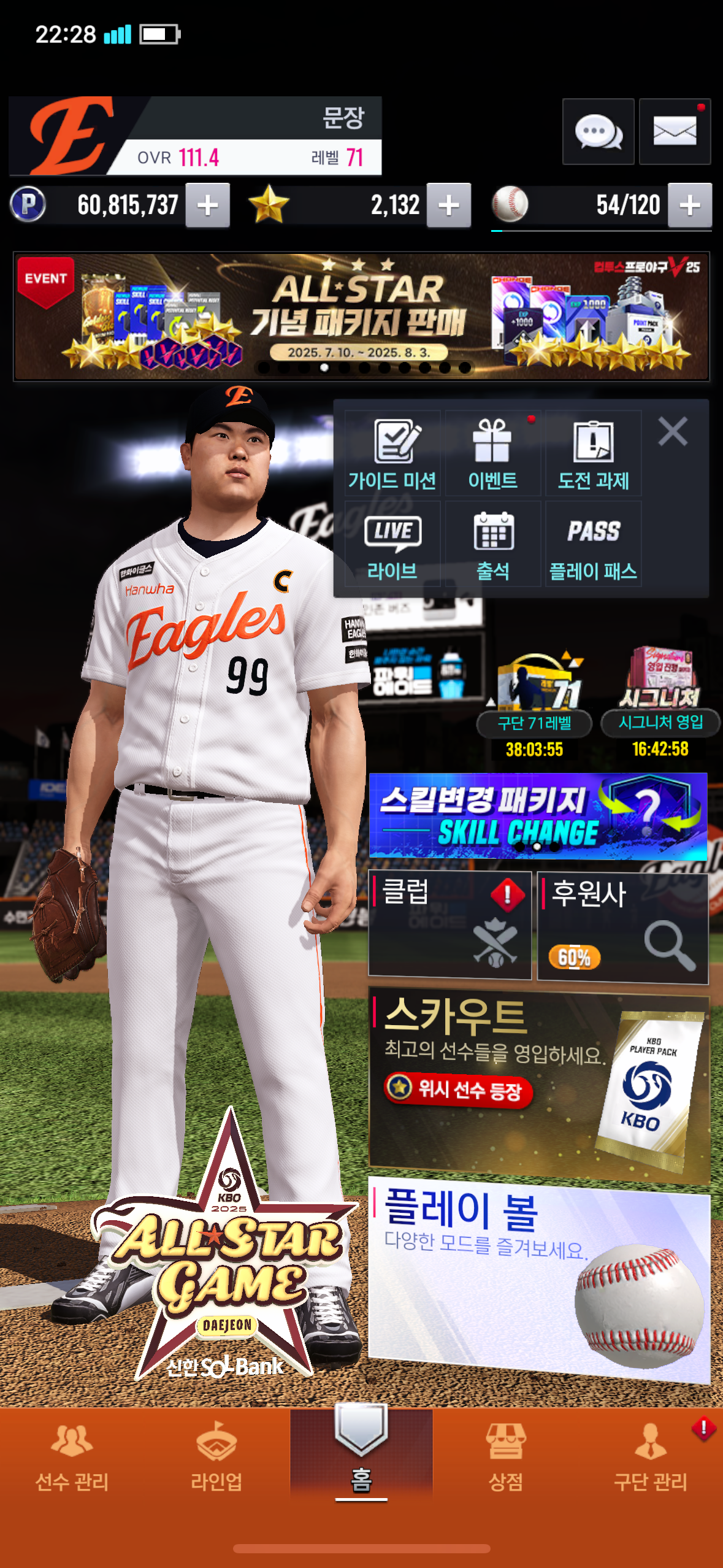Open 도전 과제 challenges
The width and height of the screenshot is (723, 1568).
(593, 454)
